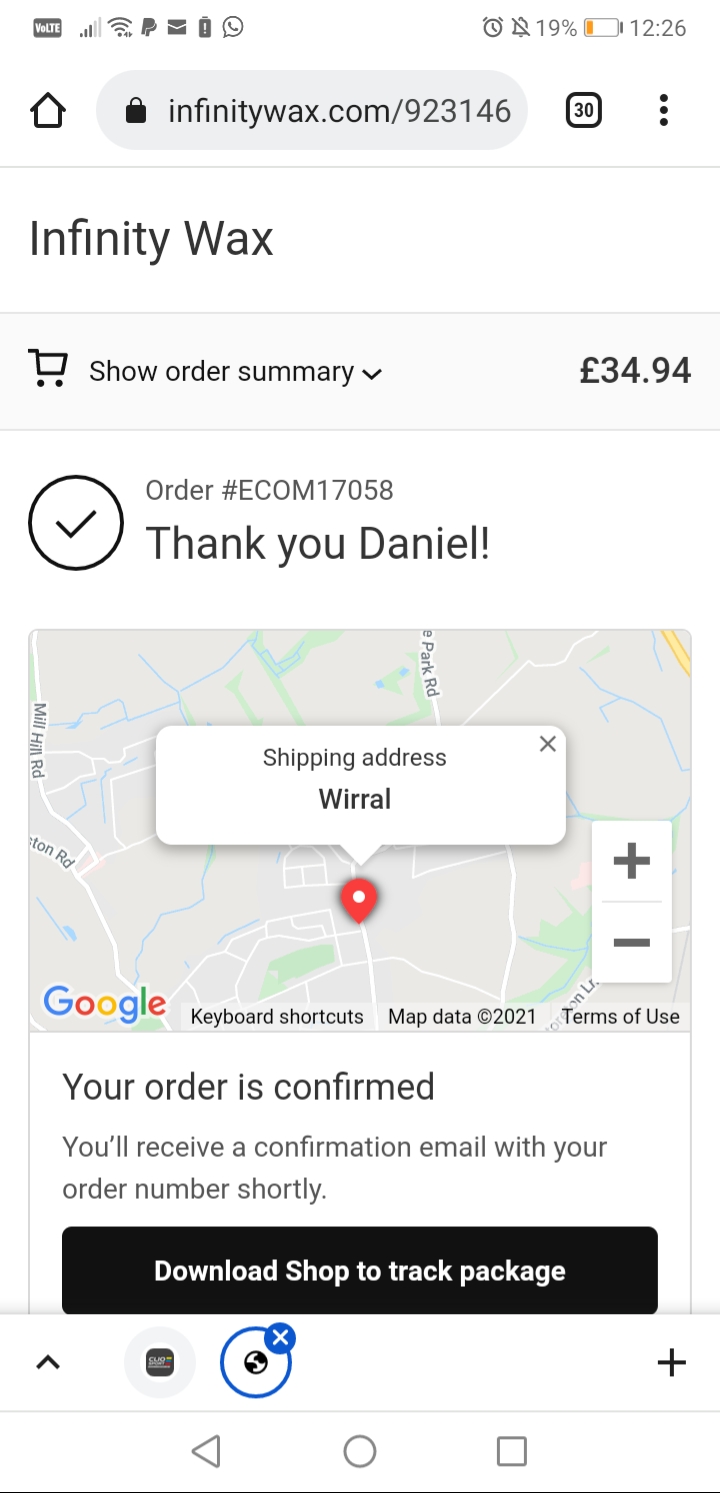
Task: Close the currently selected tab
Action: tap(281, 1337)
